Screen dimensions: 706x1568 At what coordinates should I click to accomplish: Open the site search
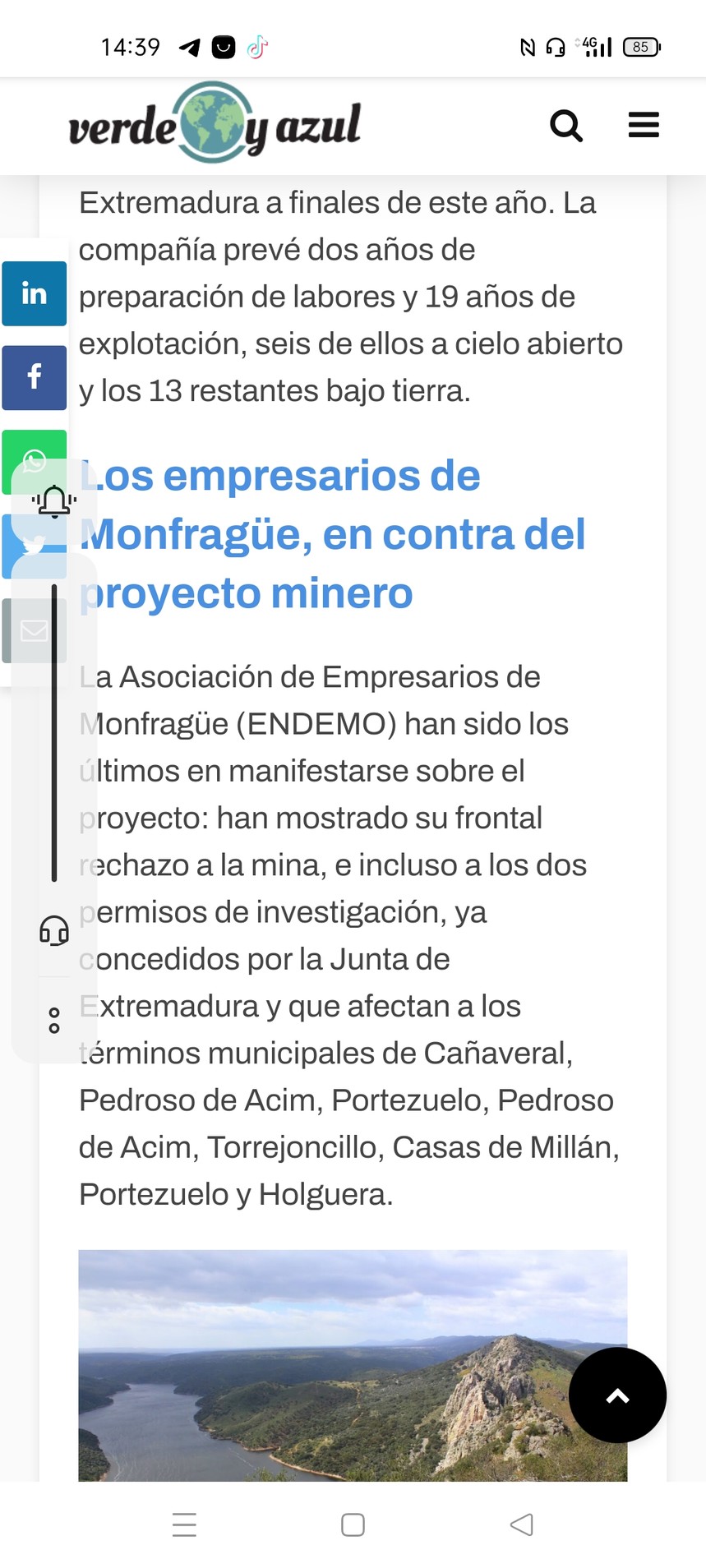pos(566,126)
